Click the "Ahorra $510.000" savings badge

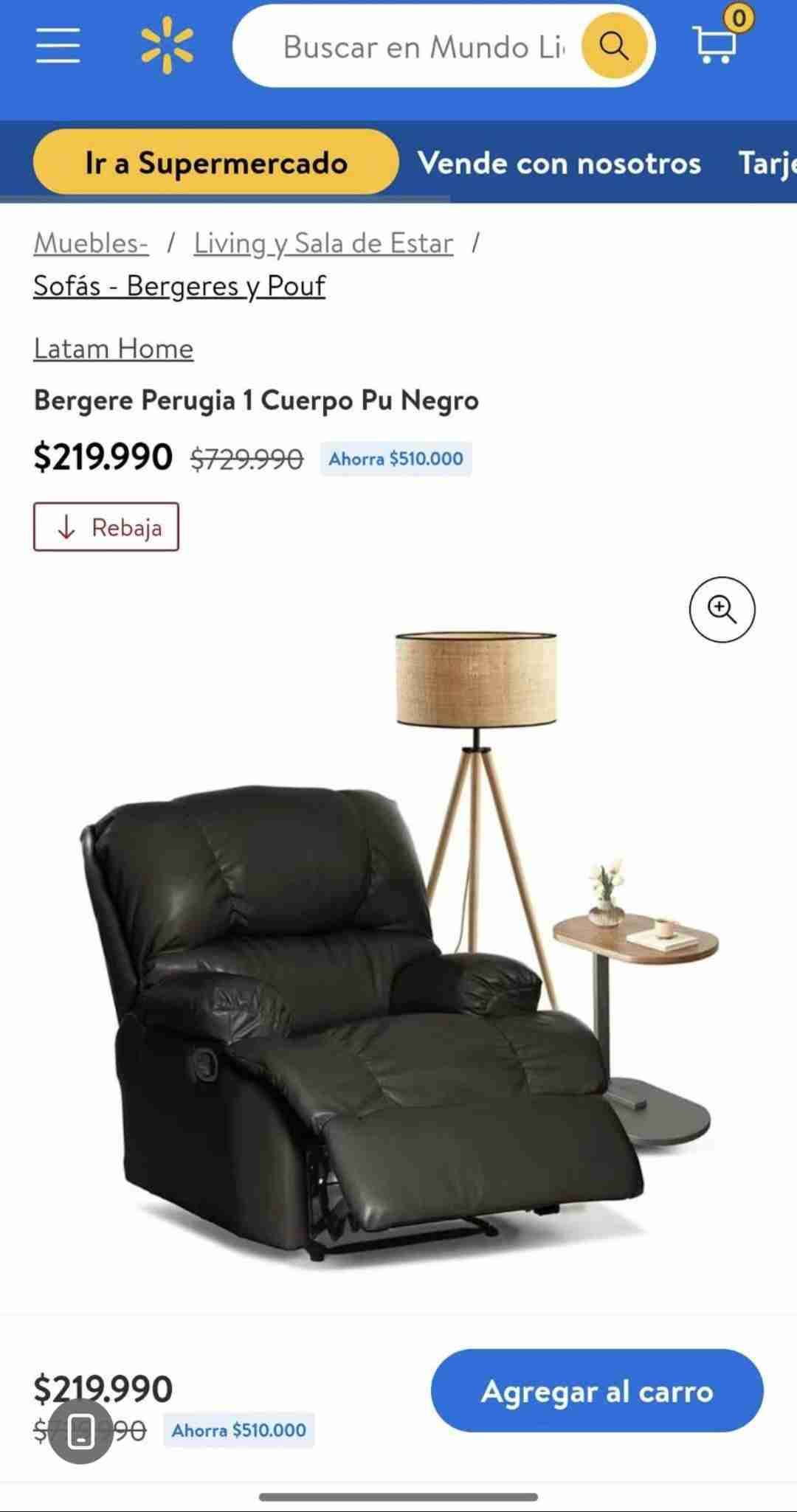click(396, 458)
